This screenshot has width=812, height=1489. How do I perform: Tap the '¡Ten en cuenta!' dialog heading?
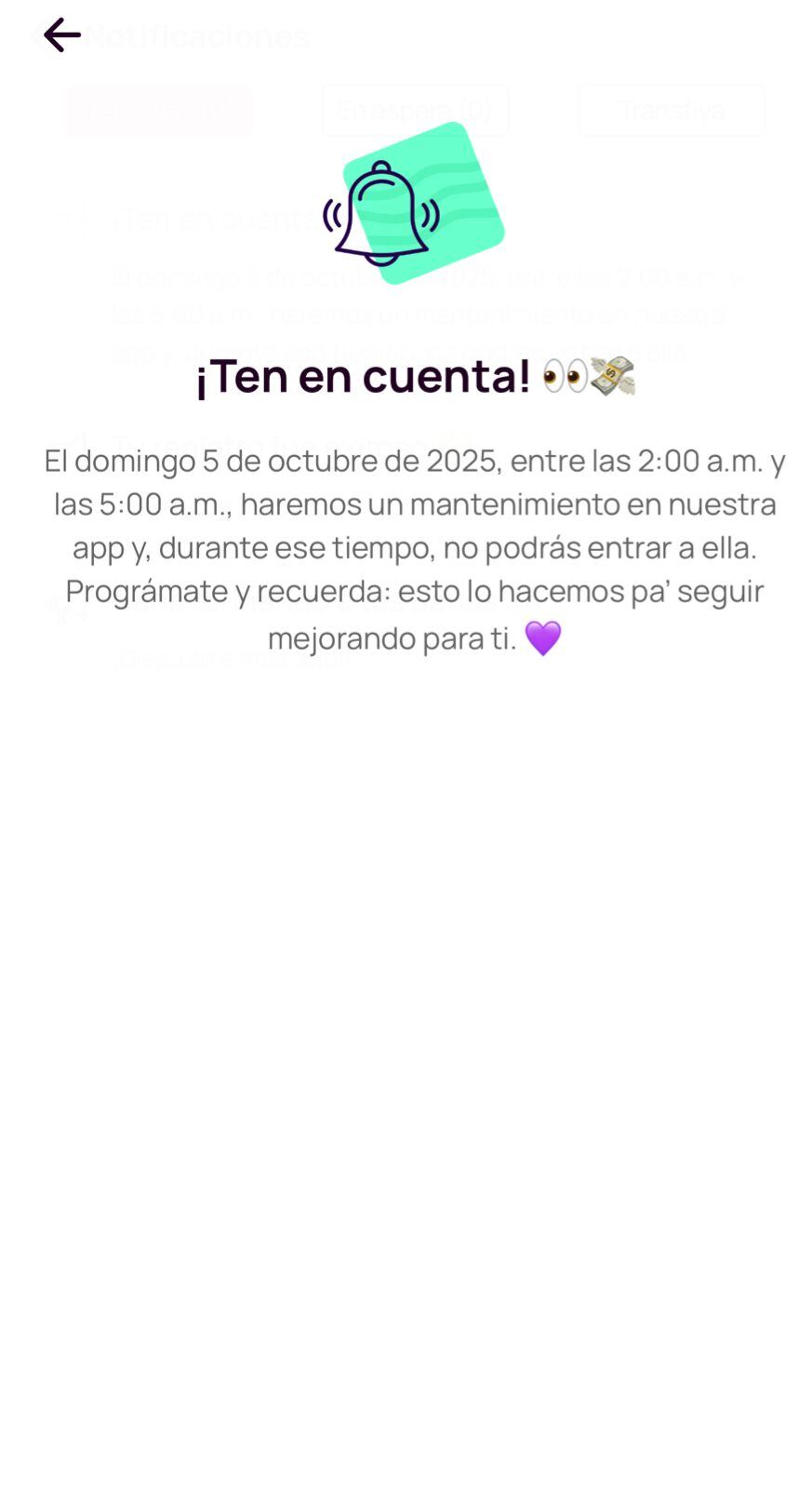pos(363,376)
